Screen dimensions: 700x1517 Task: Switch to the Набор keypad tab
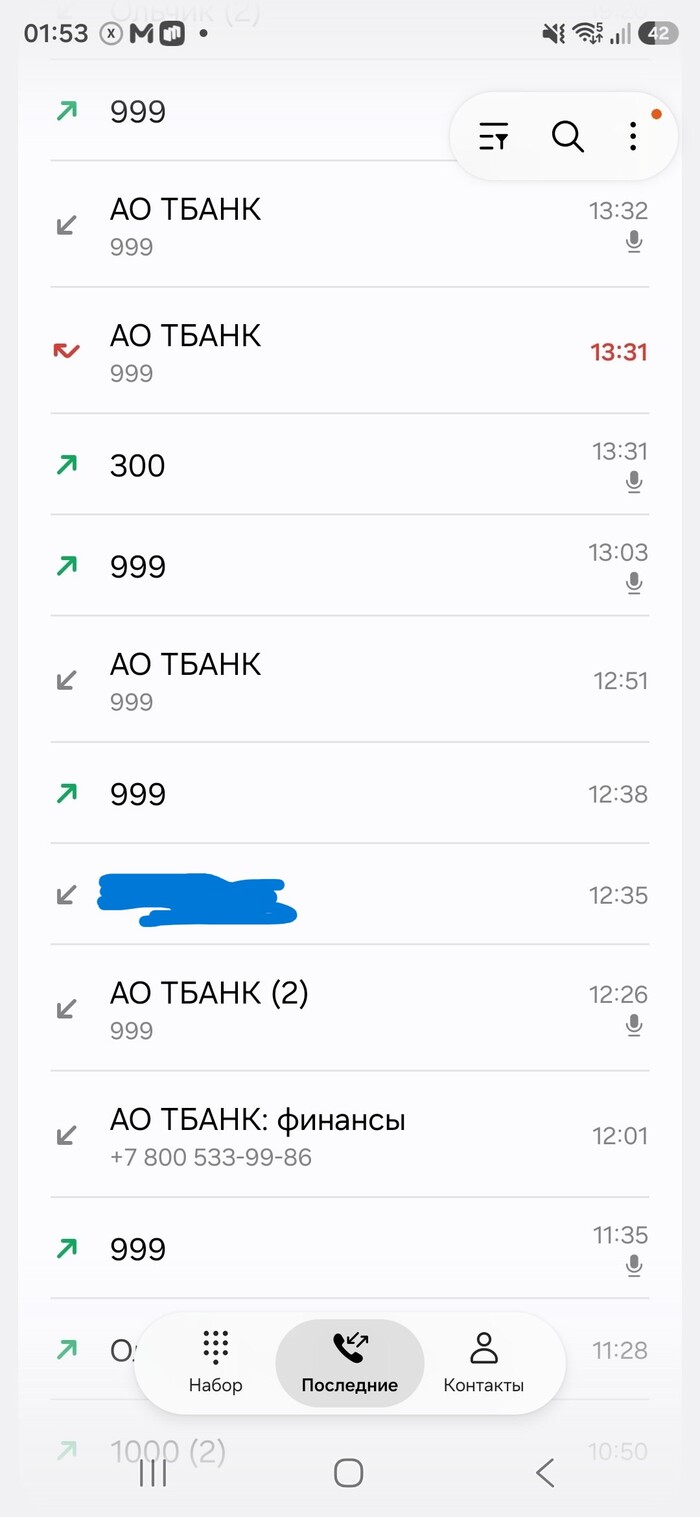(x=216, y=1362)
